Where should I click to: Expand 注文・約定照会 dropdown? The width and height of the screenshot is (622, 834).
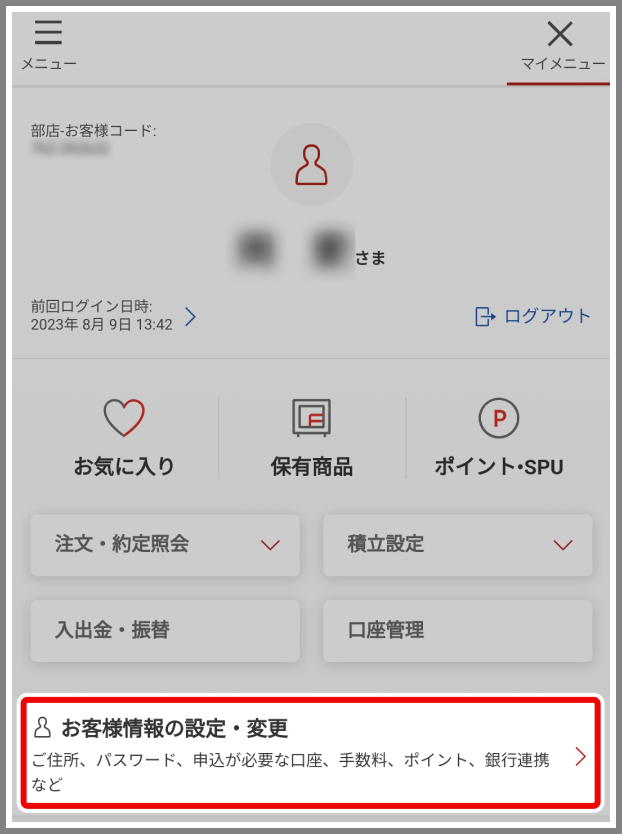165,545
